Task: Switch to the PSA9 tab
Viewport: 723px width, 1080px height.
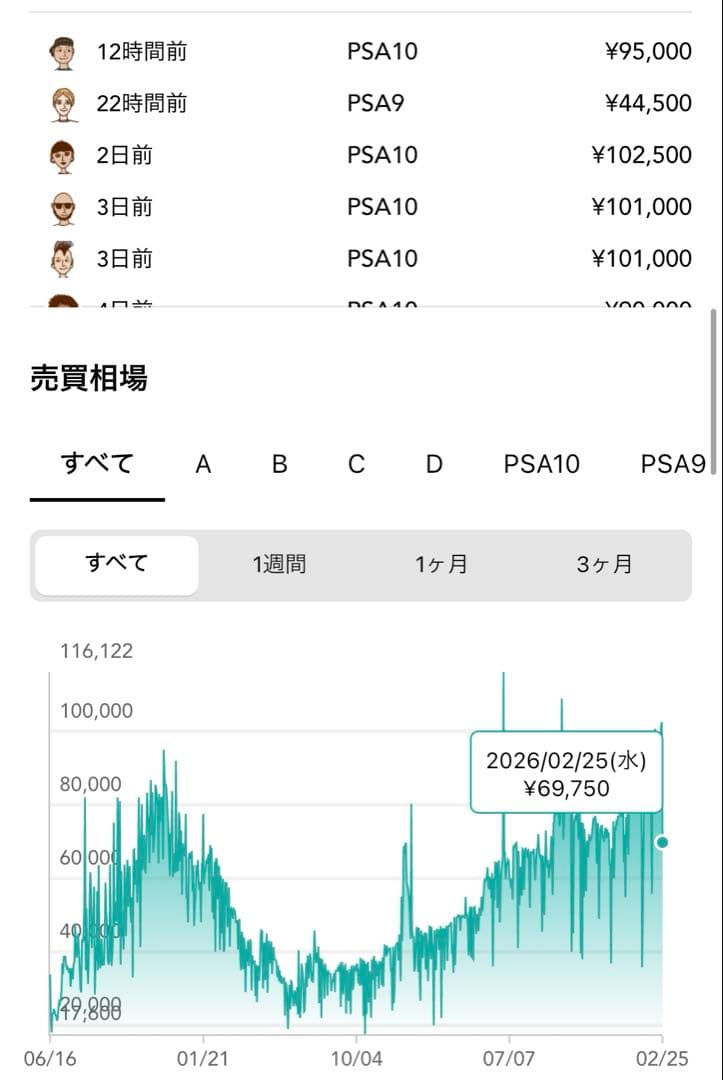Action: point(672,463)
